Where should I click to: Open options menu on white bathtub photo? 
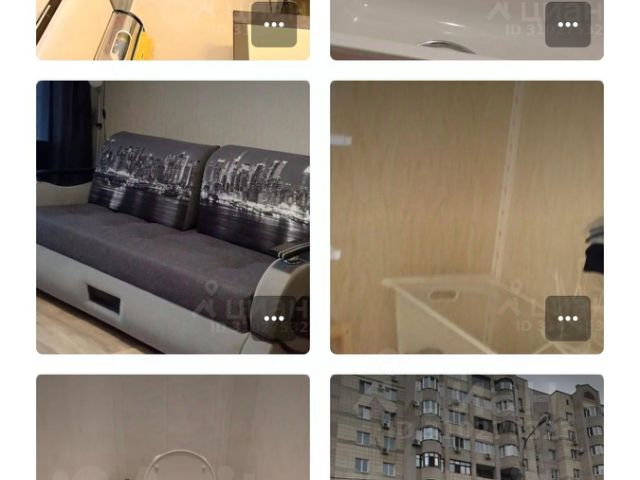568,24
